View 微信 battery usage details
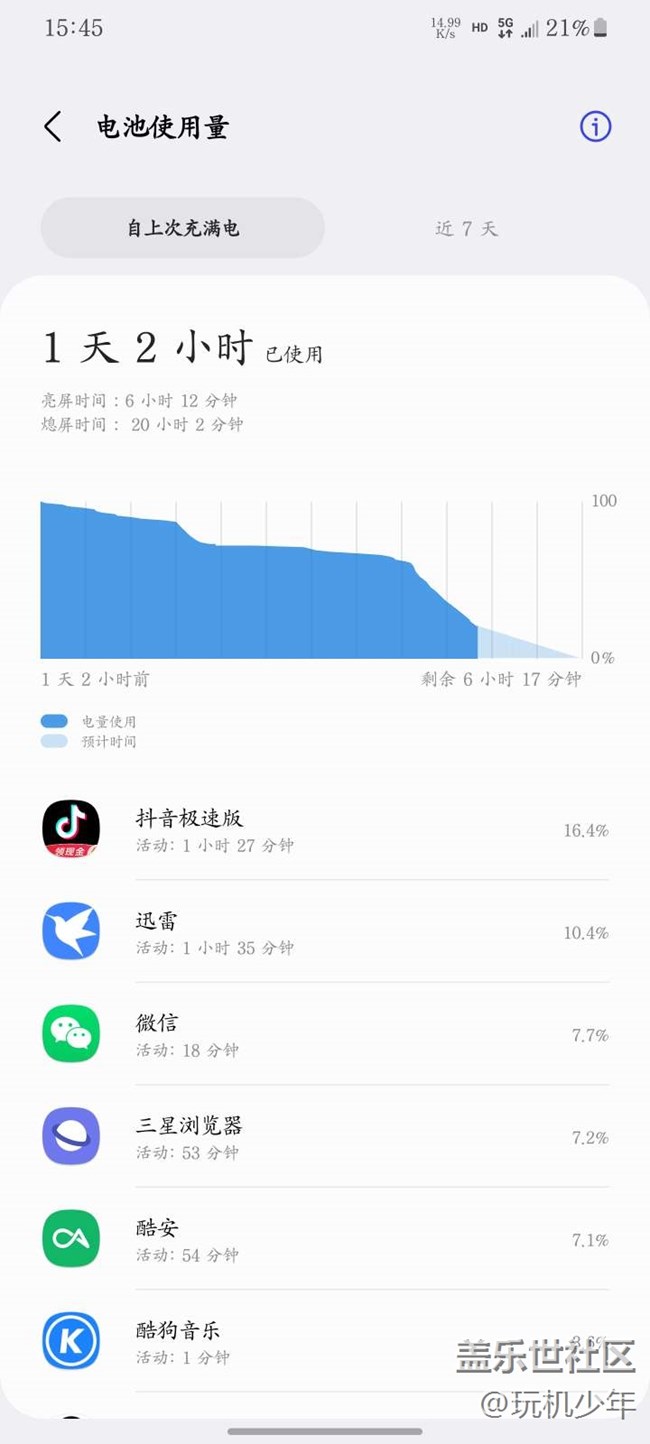Image resolution: width=650 pixels, height=1444 pixels. click(x=325, y=1034)
